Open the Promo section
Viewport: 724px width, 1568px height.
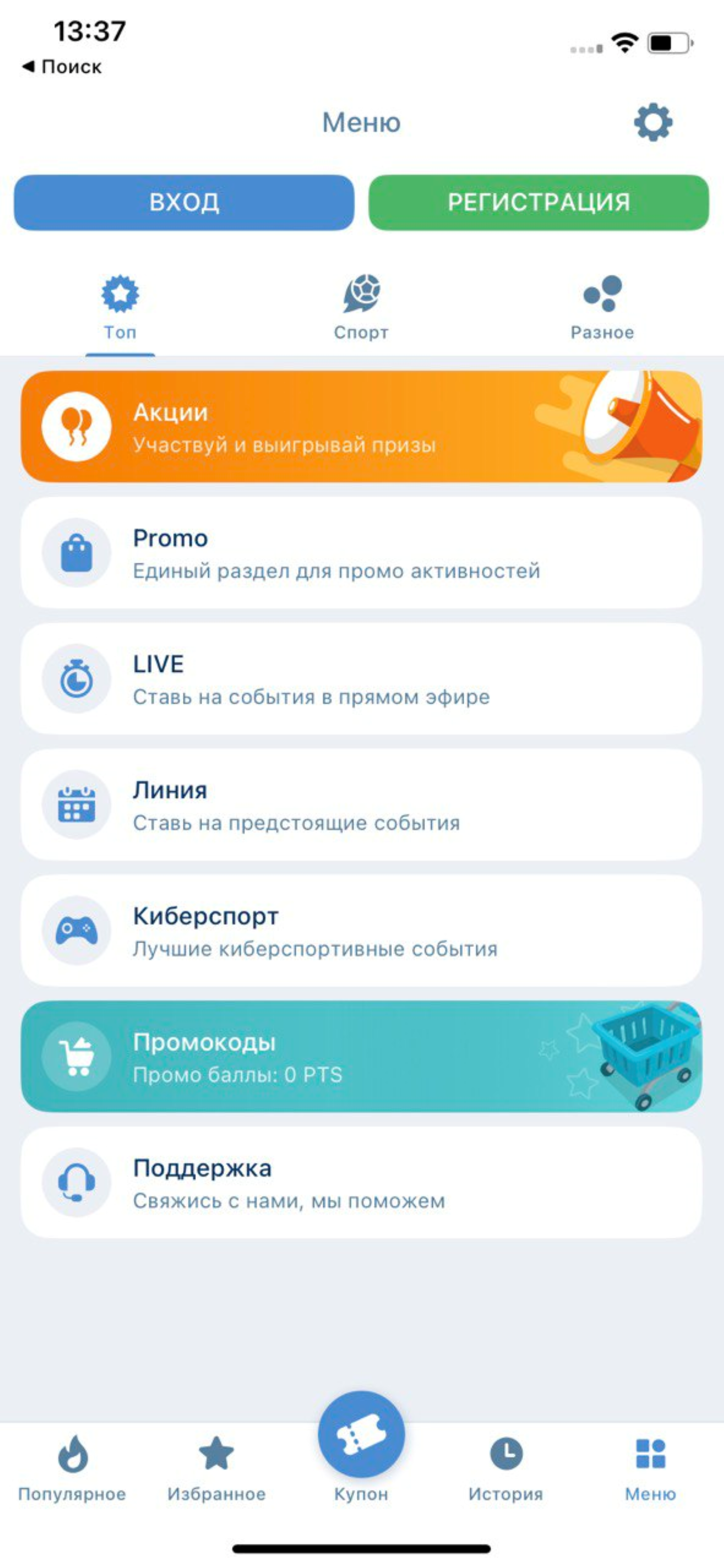point(361,553)
